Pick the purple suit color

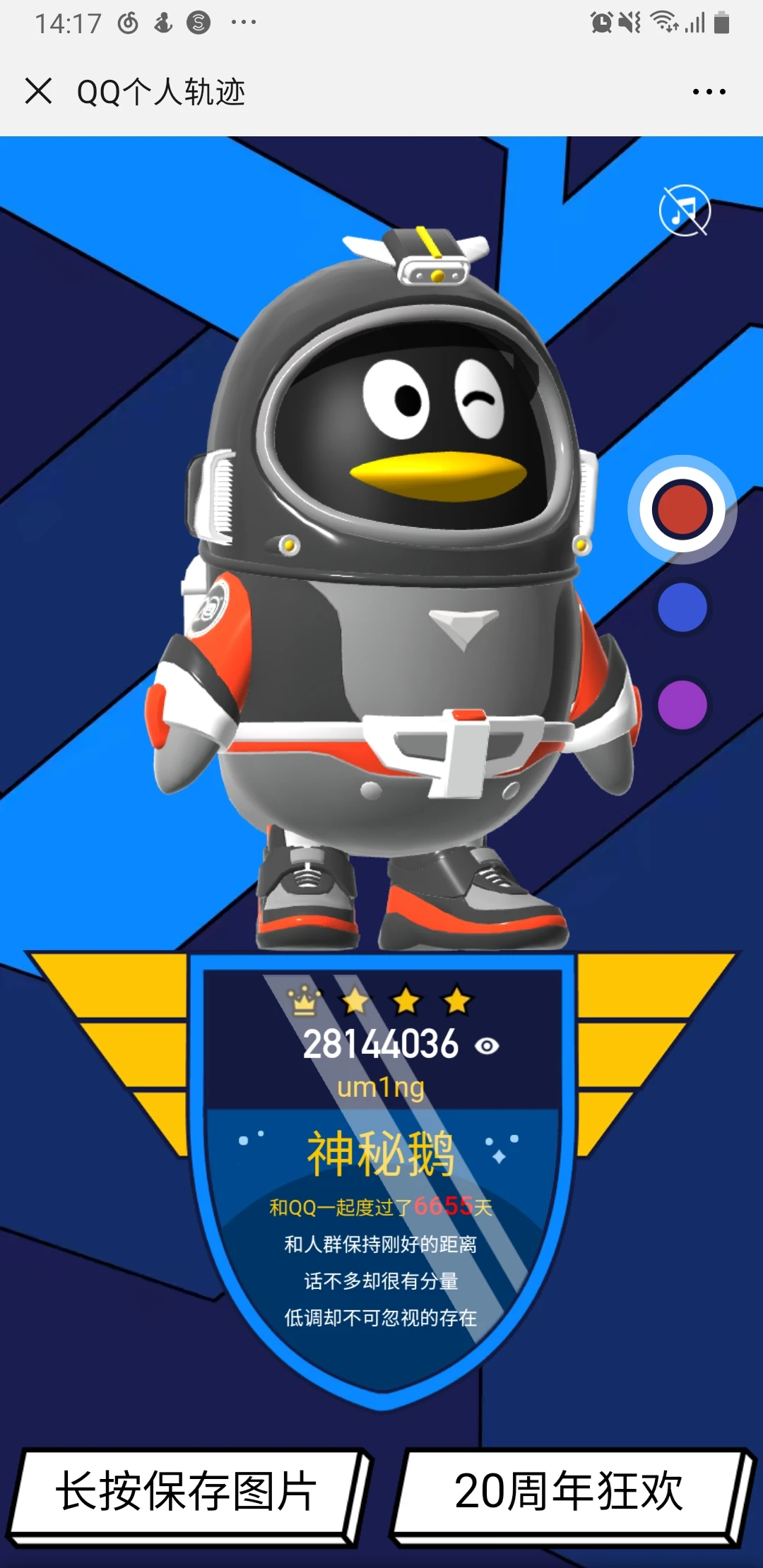[x=682, y=705]
